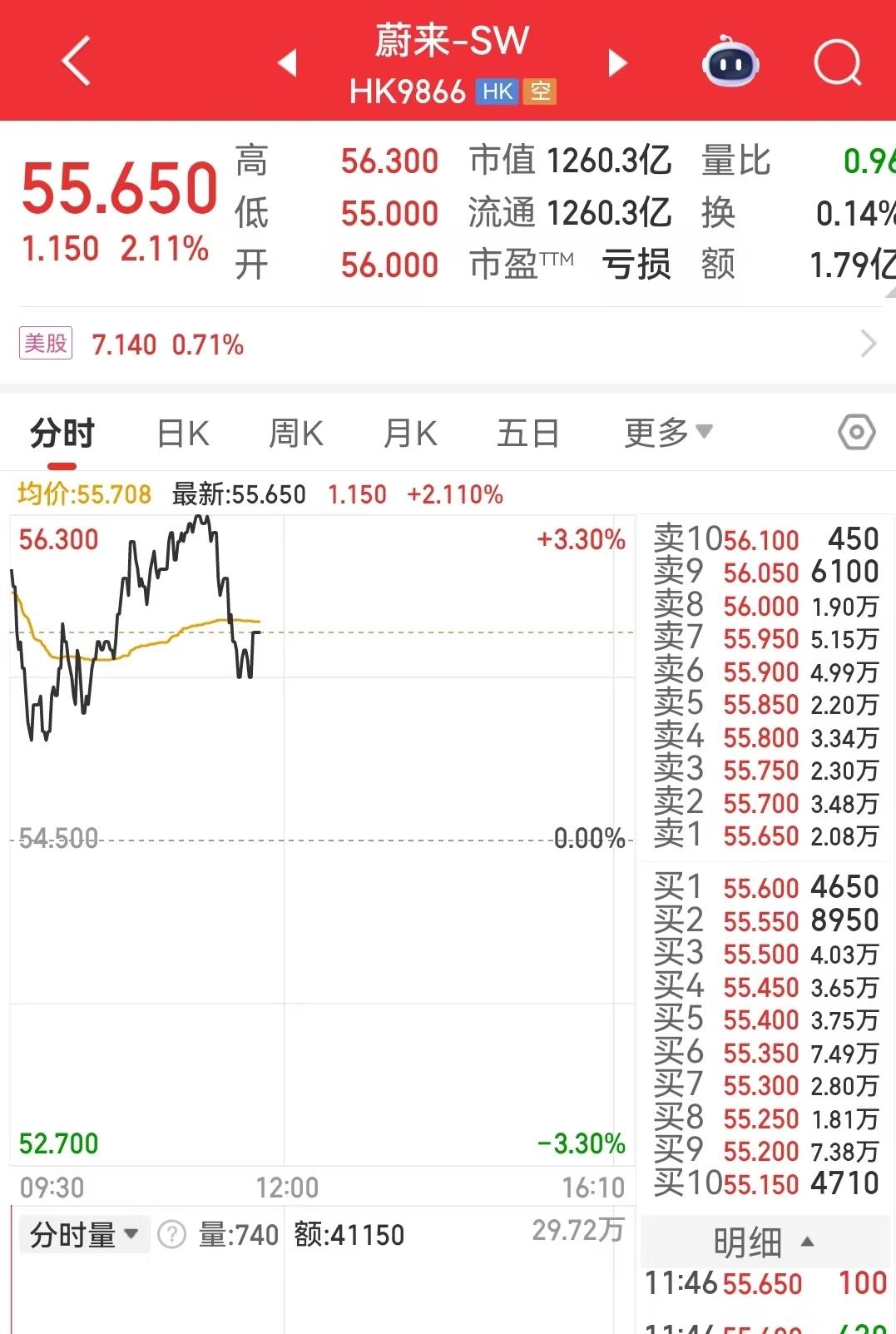Switch to 月K monthly chart view
Viewport: 896px width, 1334px height.
pyautogui.click(x=409, y=432)
